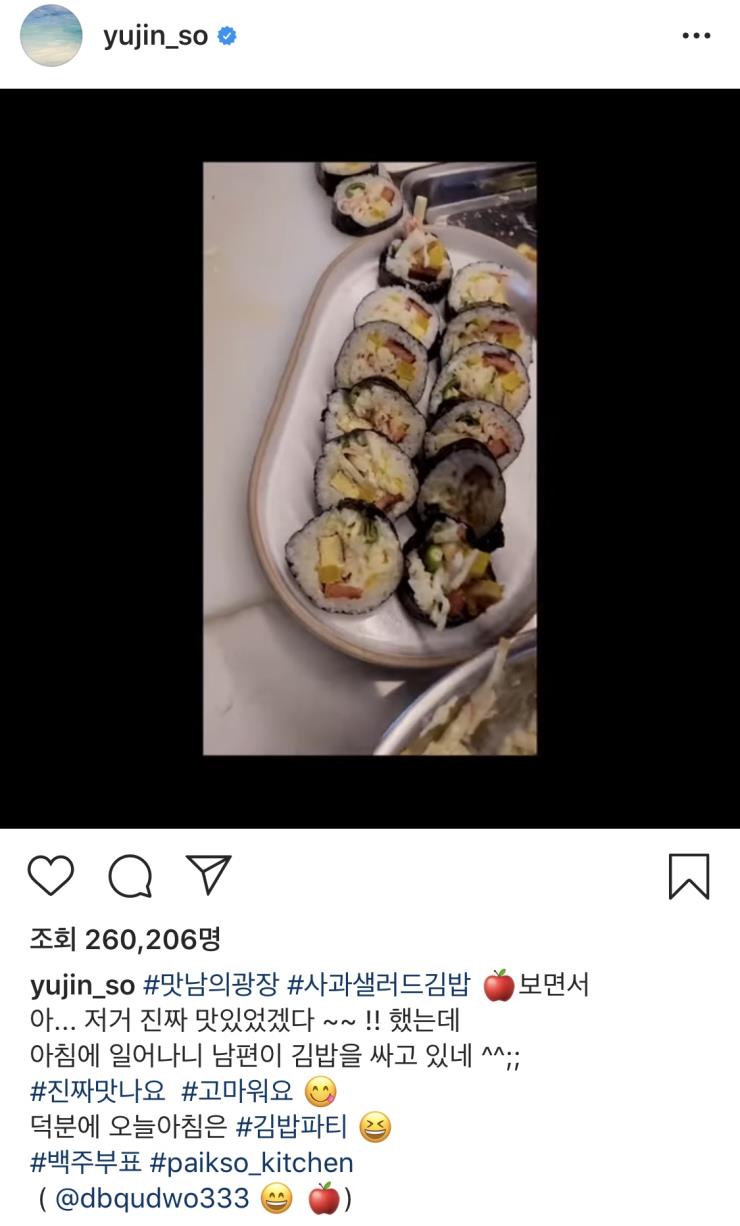Screen dimensions: 740x1226
Task: Open the post overflow menu
Action: (696, 36)
